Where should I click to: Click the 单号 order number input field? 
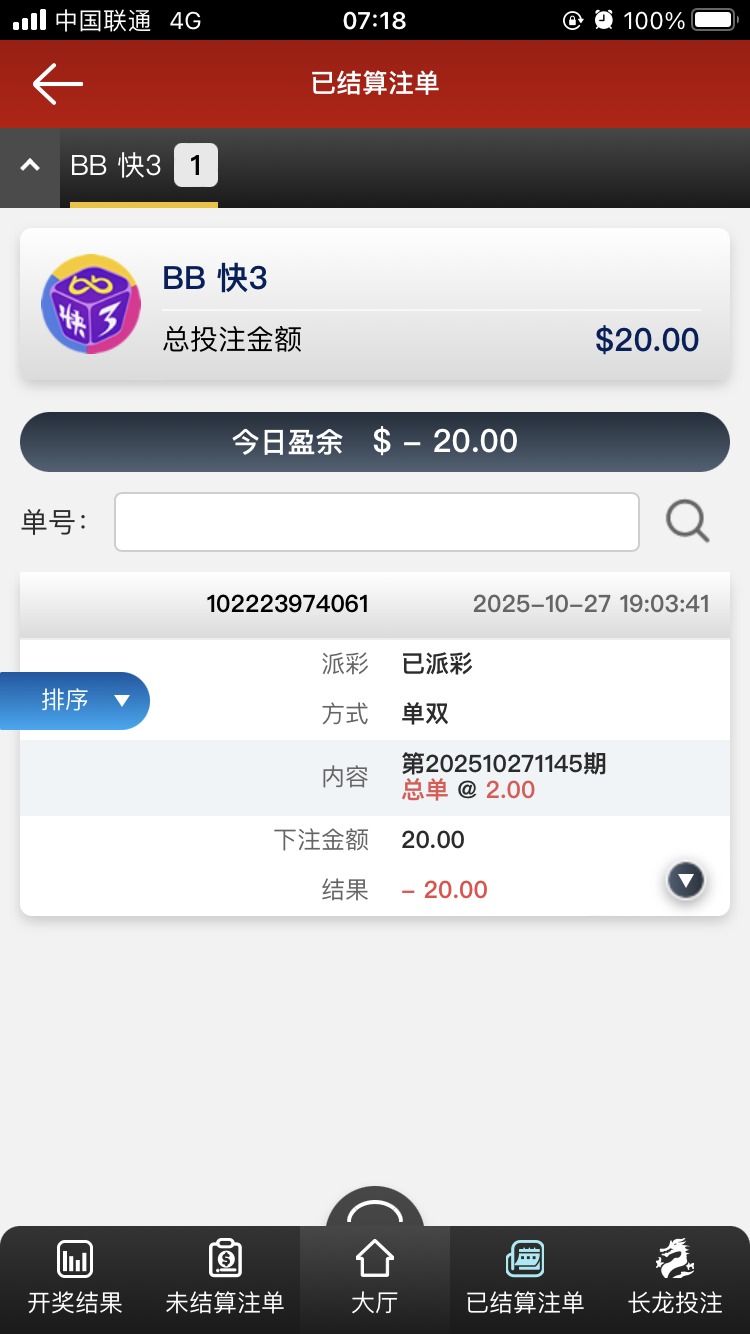376,521
